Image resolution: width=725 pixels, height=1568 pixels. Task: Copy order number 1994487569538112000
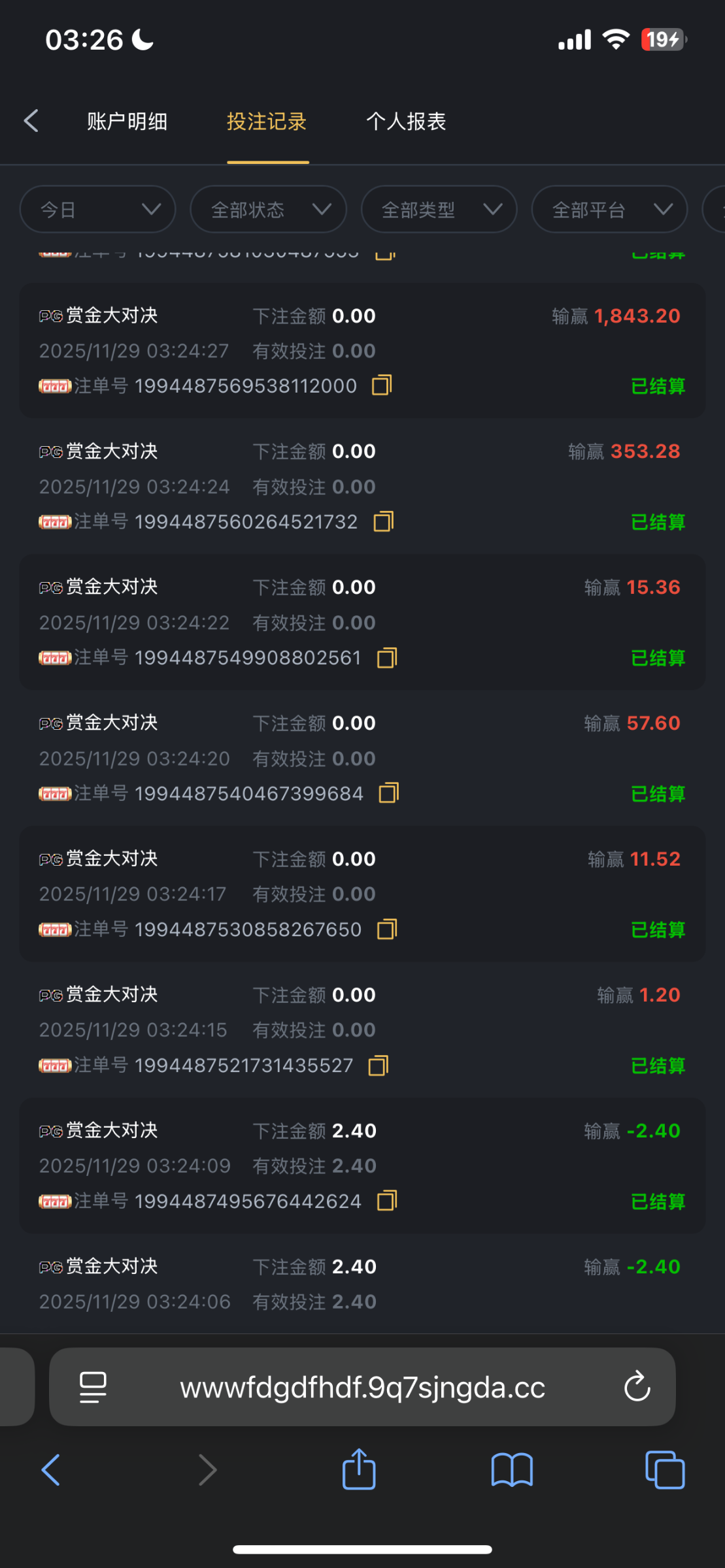click(382, 385)
